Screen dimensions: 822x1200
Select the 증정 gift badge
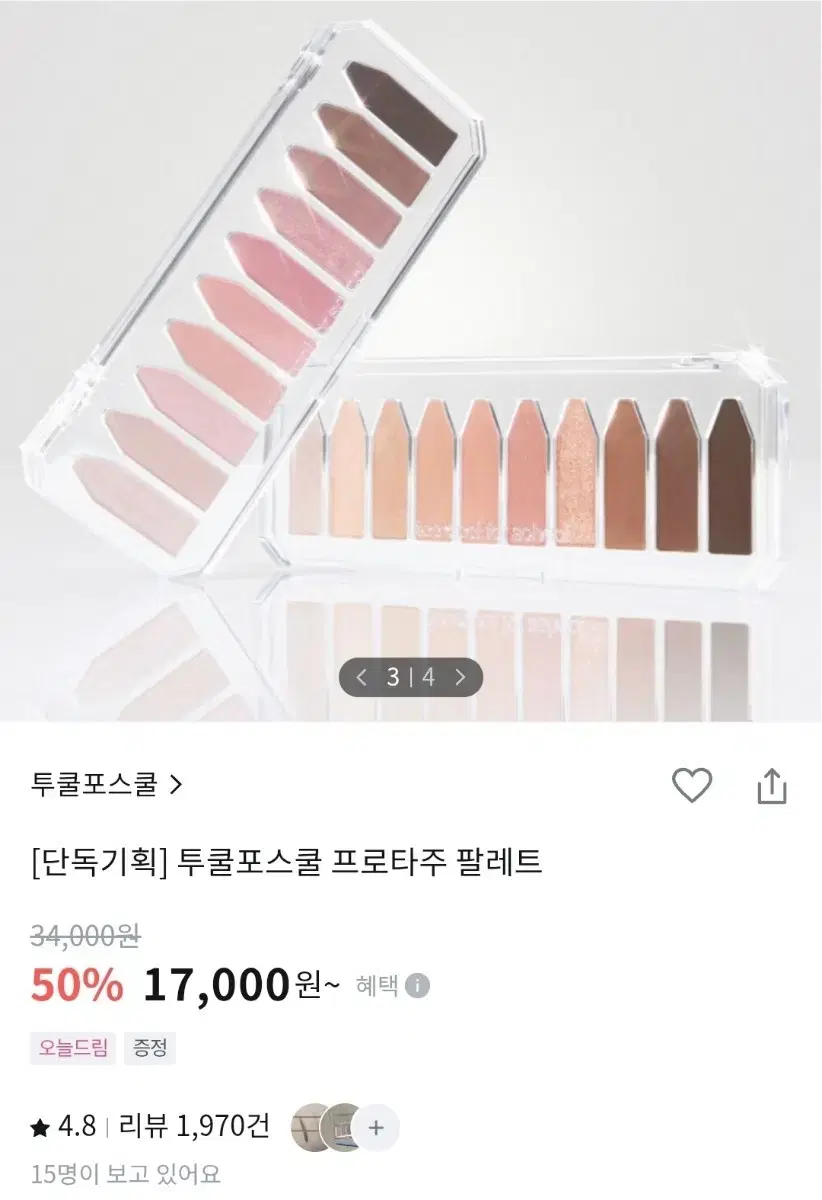point(148,1048)
